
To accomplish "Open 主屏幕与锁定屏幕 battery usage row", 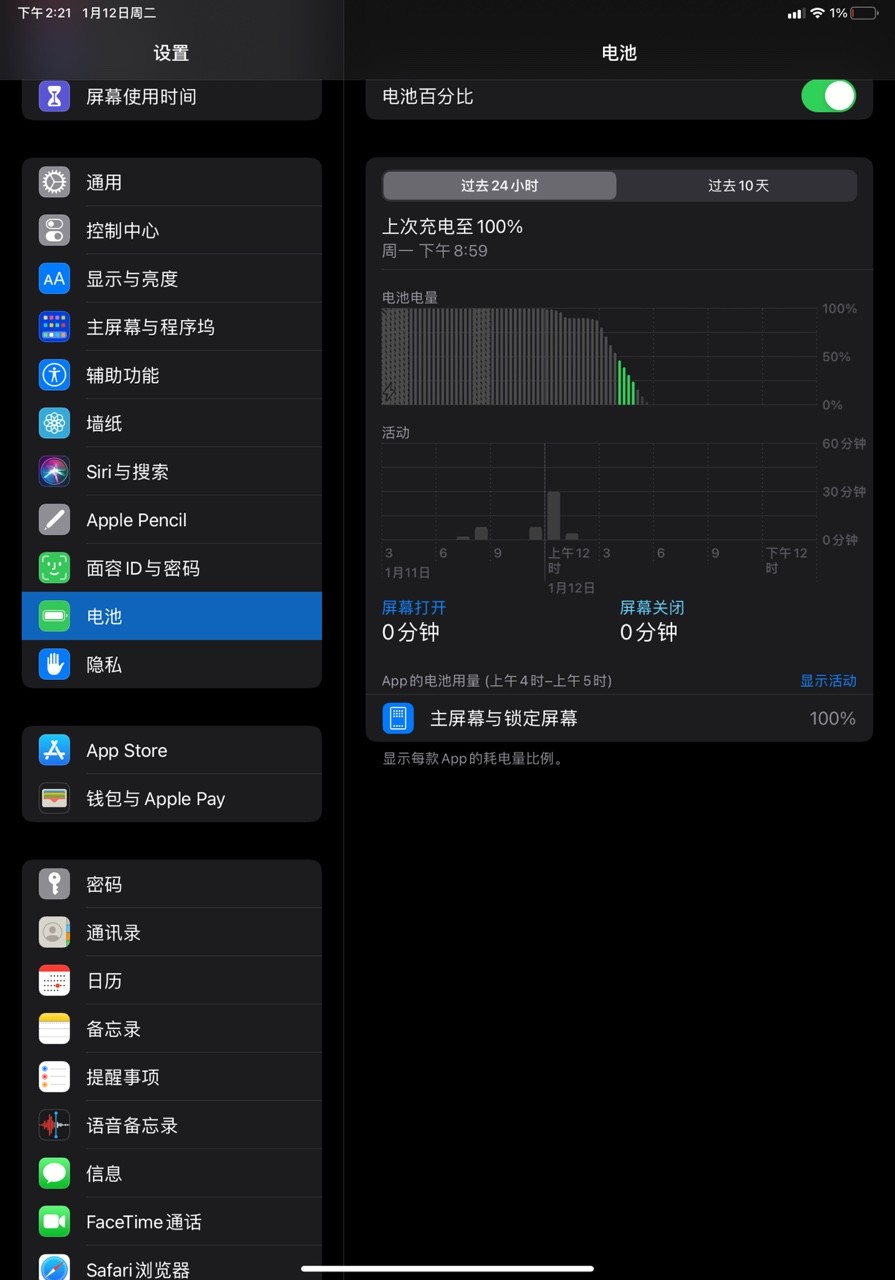I will [x=618, y=718].
